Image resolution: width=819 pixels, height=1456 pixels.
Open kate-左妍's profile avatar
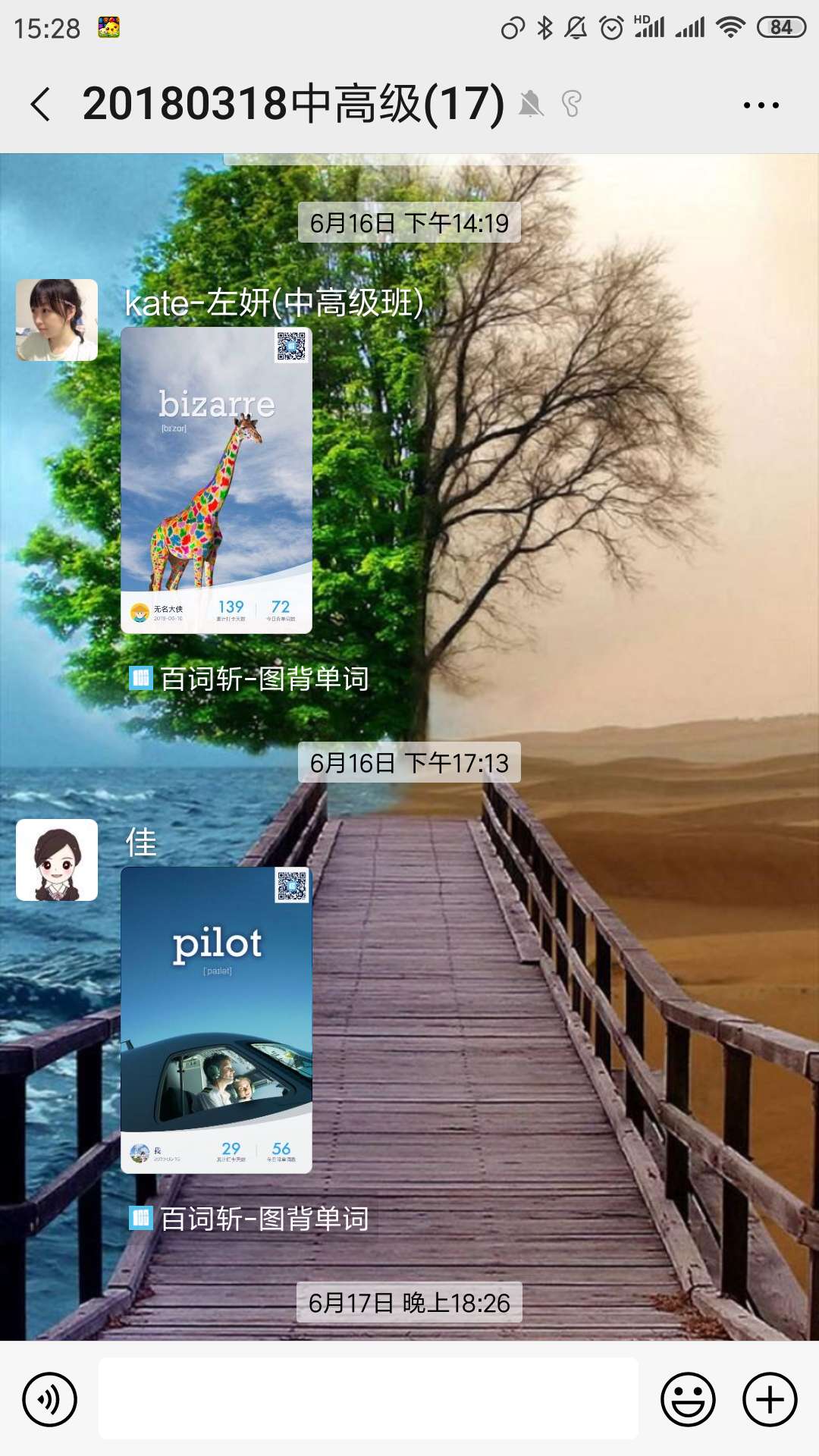(x=57, y=320)
